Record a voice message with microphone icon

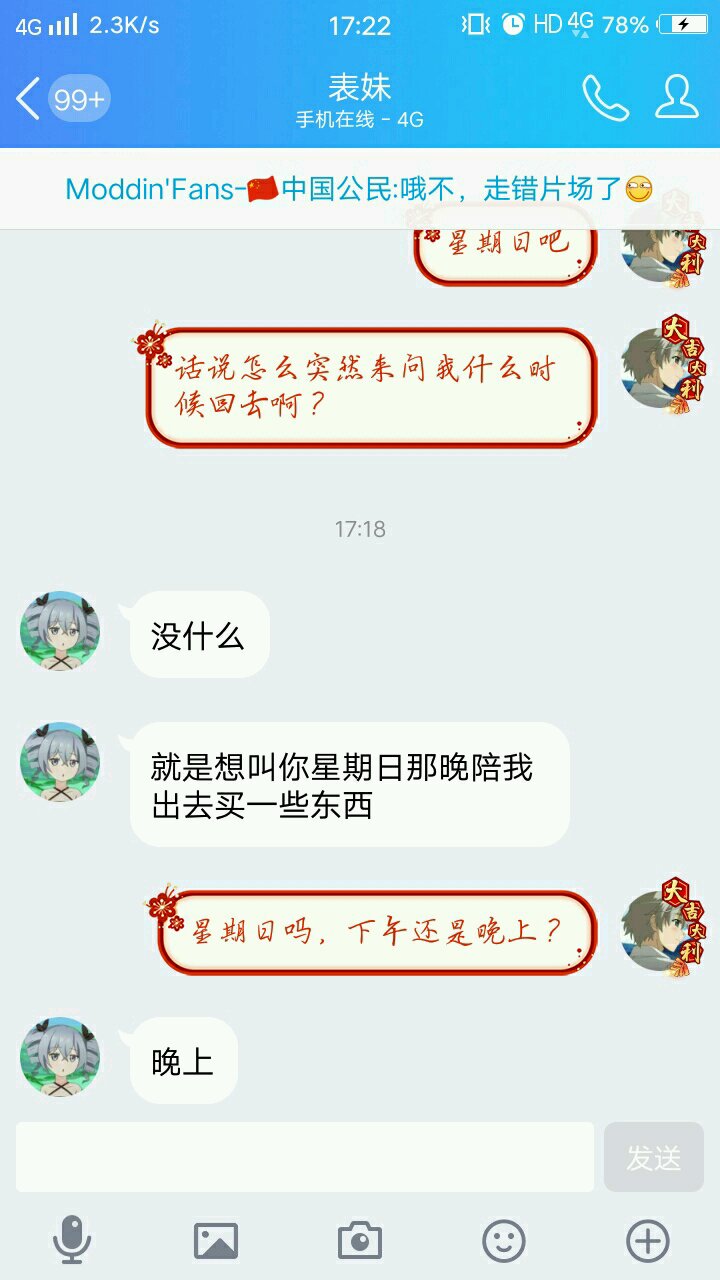click(x=72, y=1241)
